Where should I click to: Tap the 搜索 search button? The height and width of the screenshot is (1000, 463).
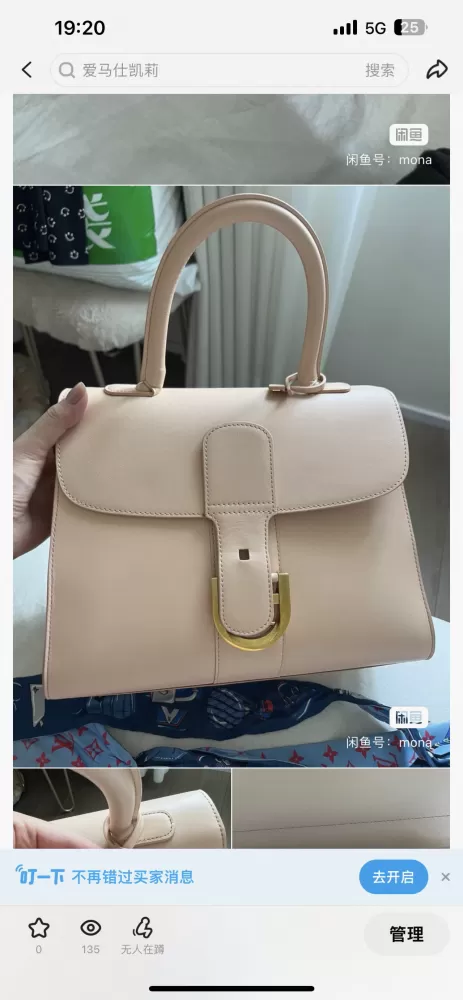click(x=379, y=70)
